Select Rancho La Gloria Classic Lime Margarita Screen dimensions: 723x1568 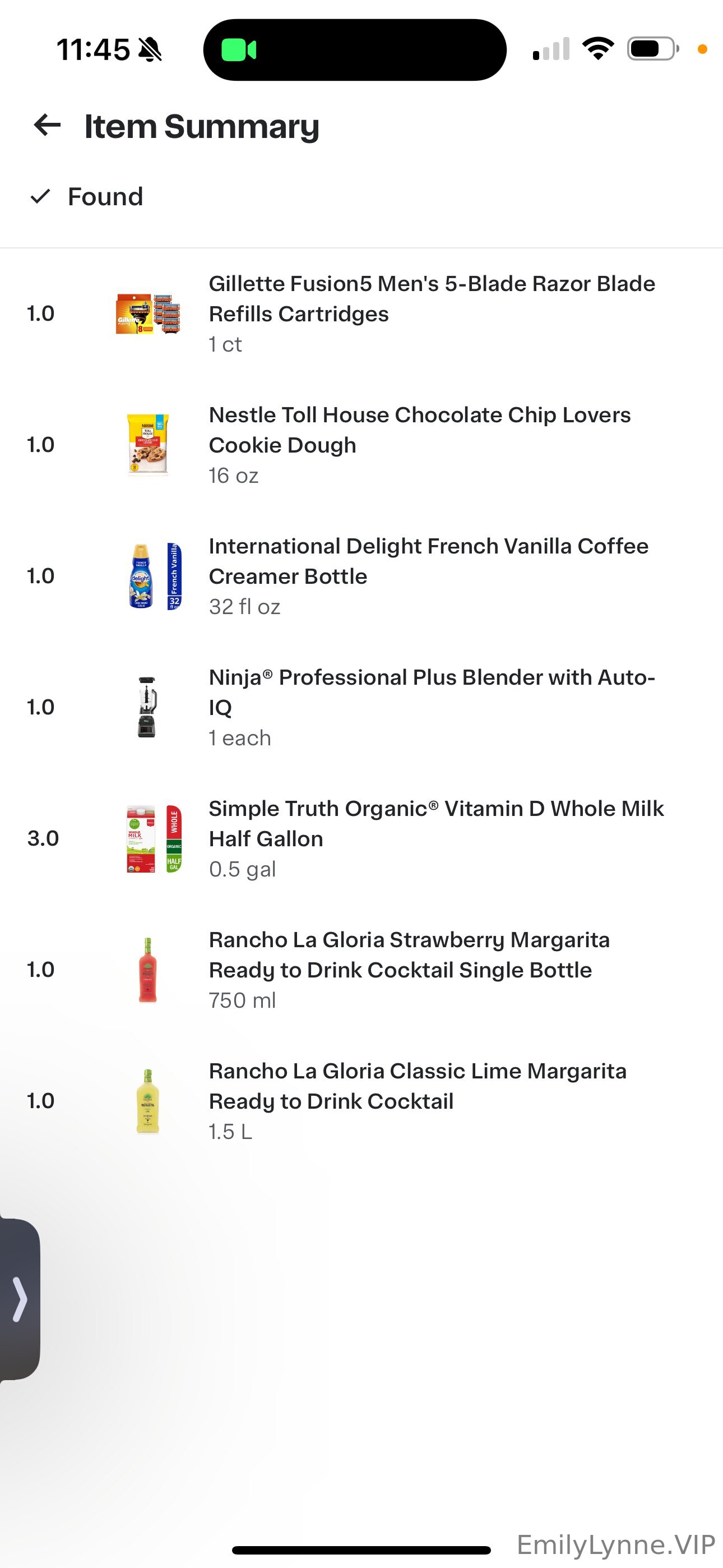417,1086
